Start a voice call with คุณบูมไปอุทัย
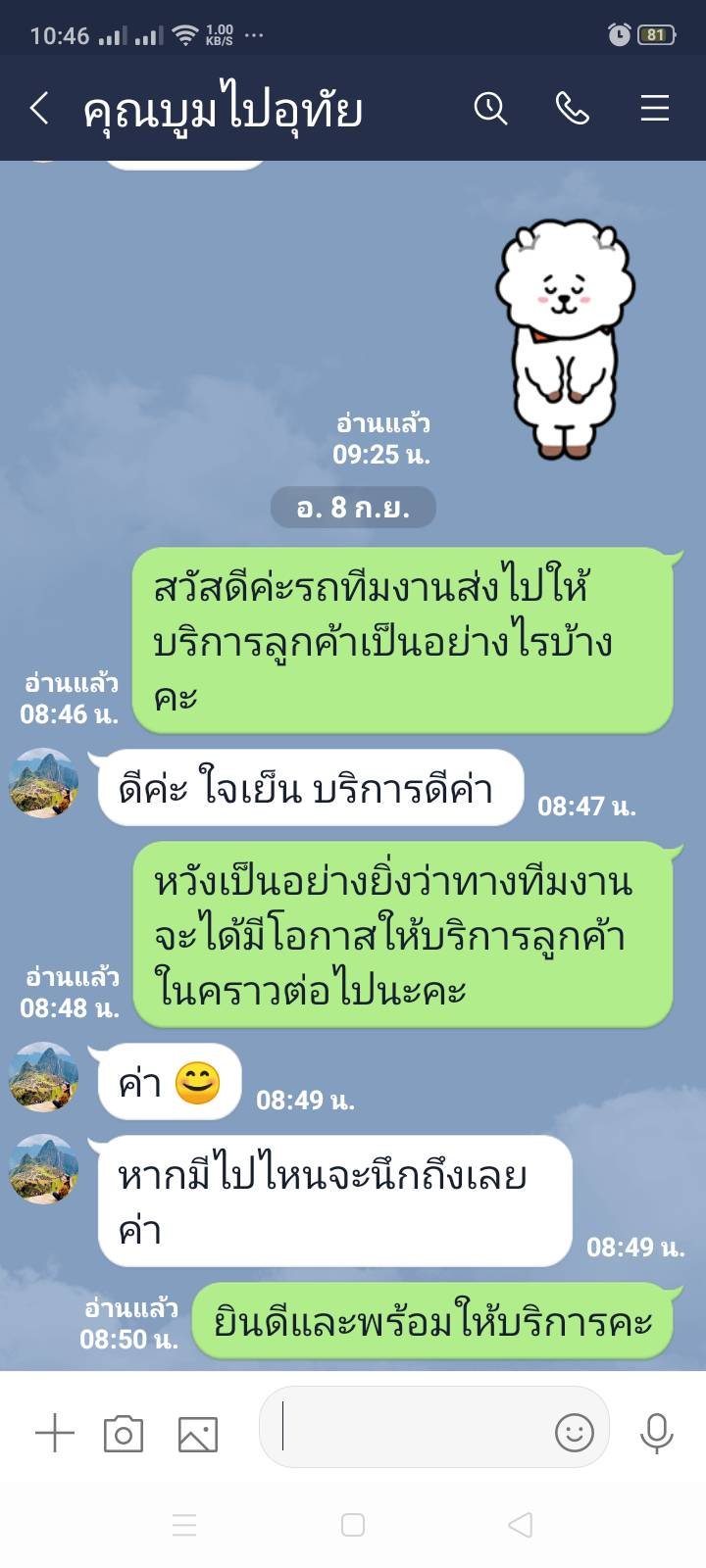The height and width of the screenshot is (1568, 706). (x=573, y=108)
